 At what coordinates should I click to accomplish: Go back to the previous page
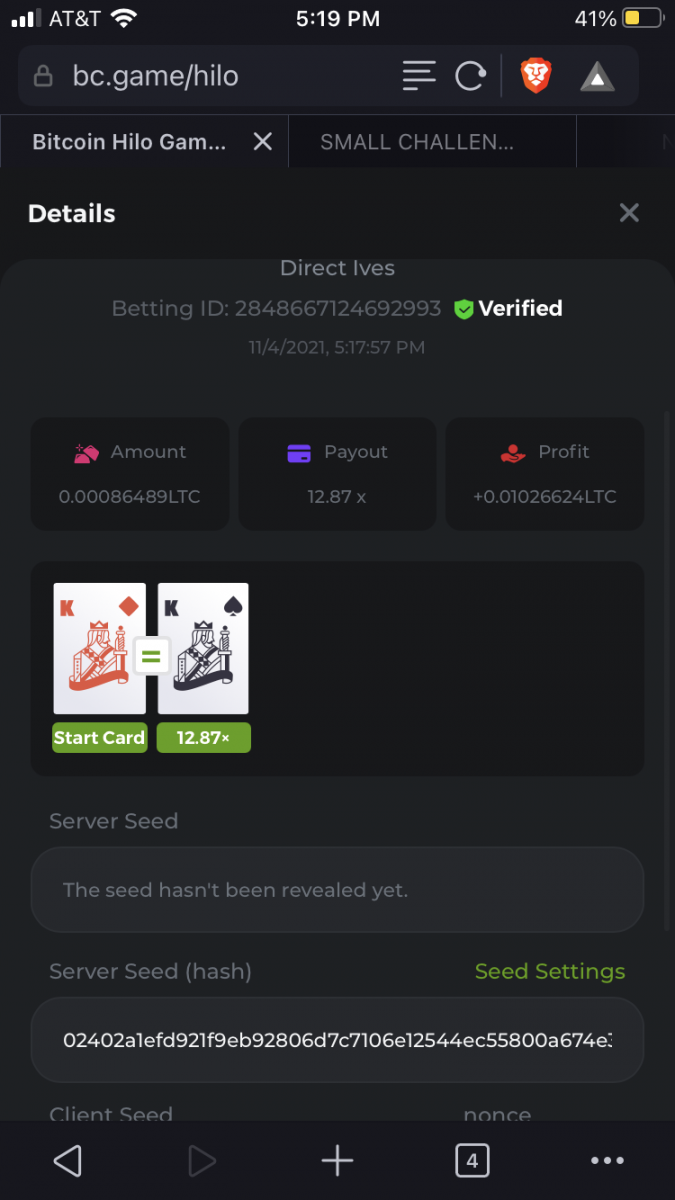tap(67, 1160)
